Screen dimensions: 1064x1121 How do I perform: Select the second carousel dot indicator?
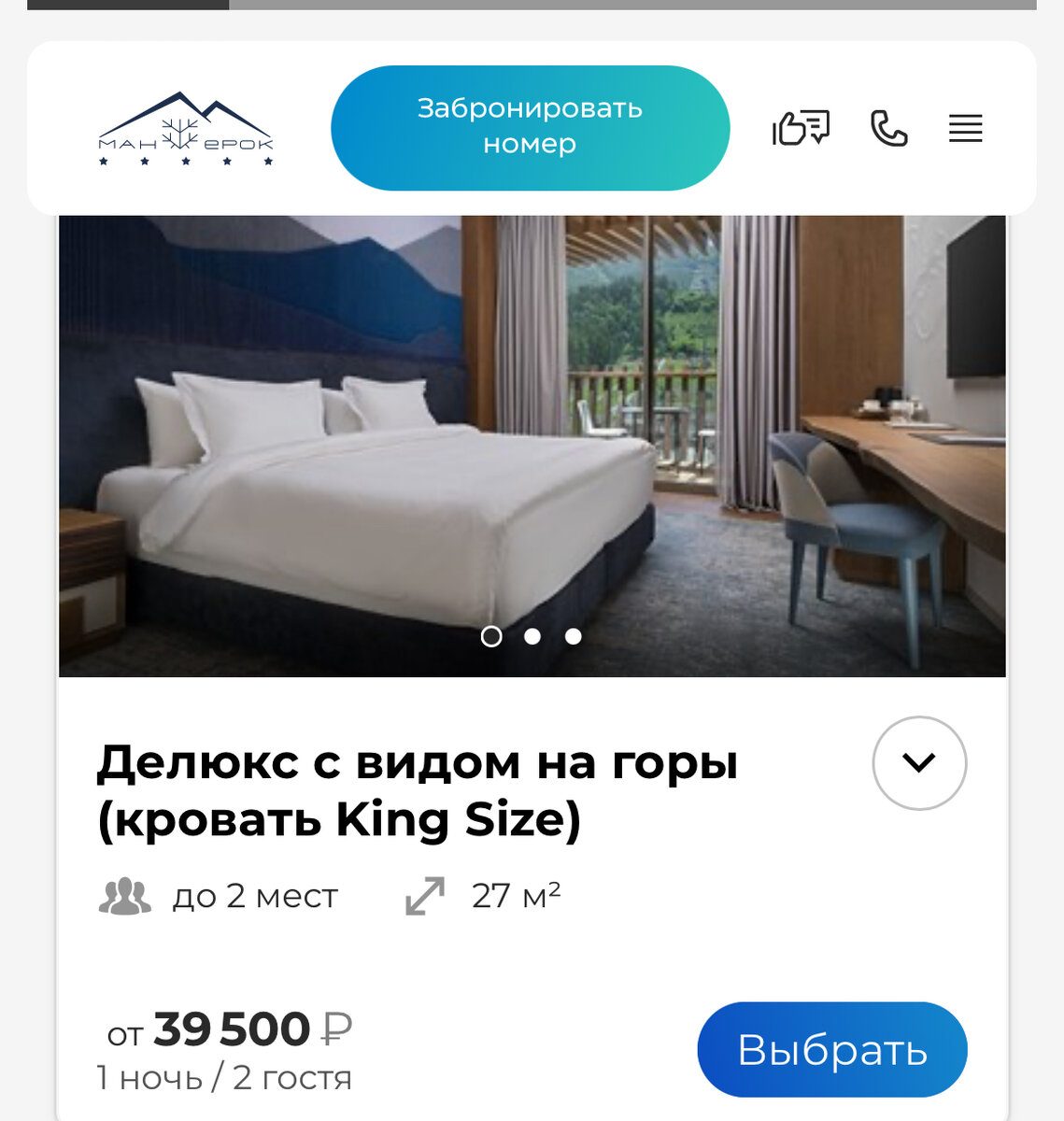coord(532,637)
